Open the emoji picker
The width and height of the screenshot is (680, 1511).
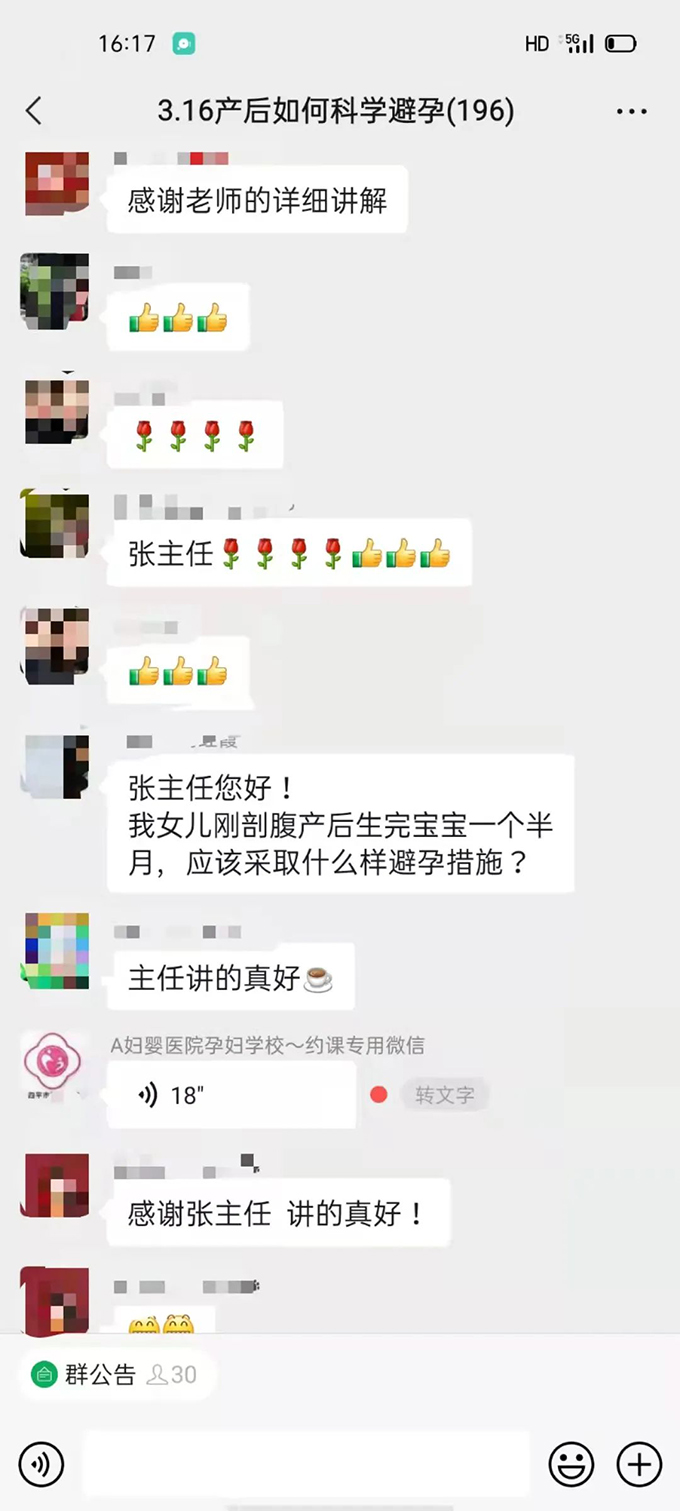click(x=571, y=1465)
